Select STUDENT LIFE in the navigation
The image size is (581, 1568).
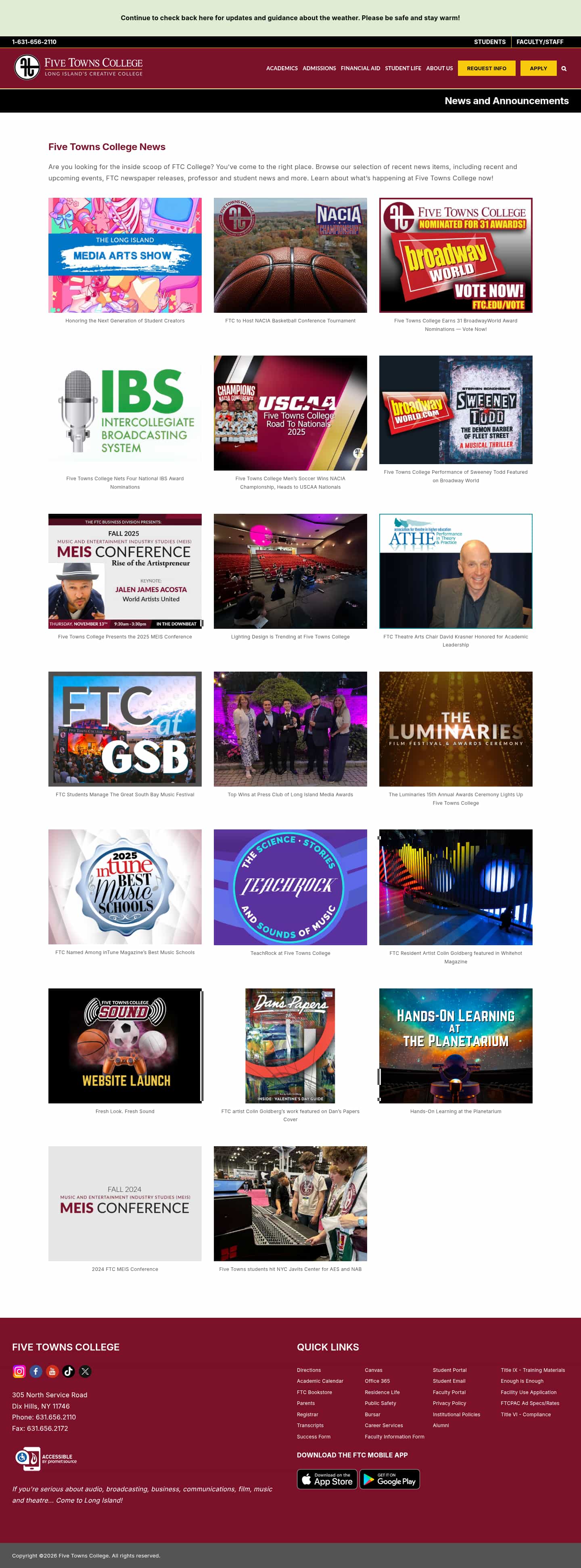[403, 68]
